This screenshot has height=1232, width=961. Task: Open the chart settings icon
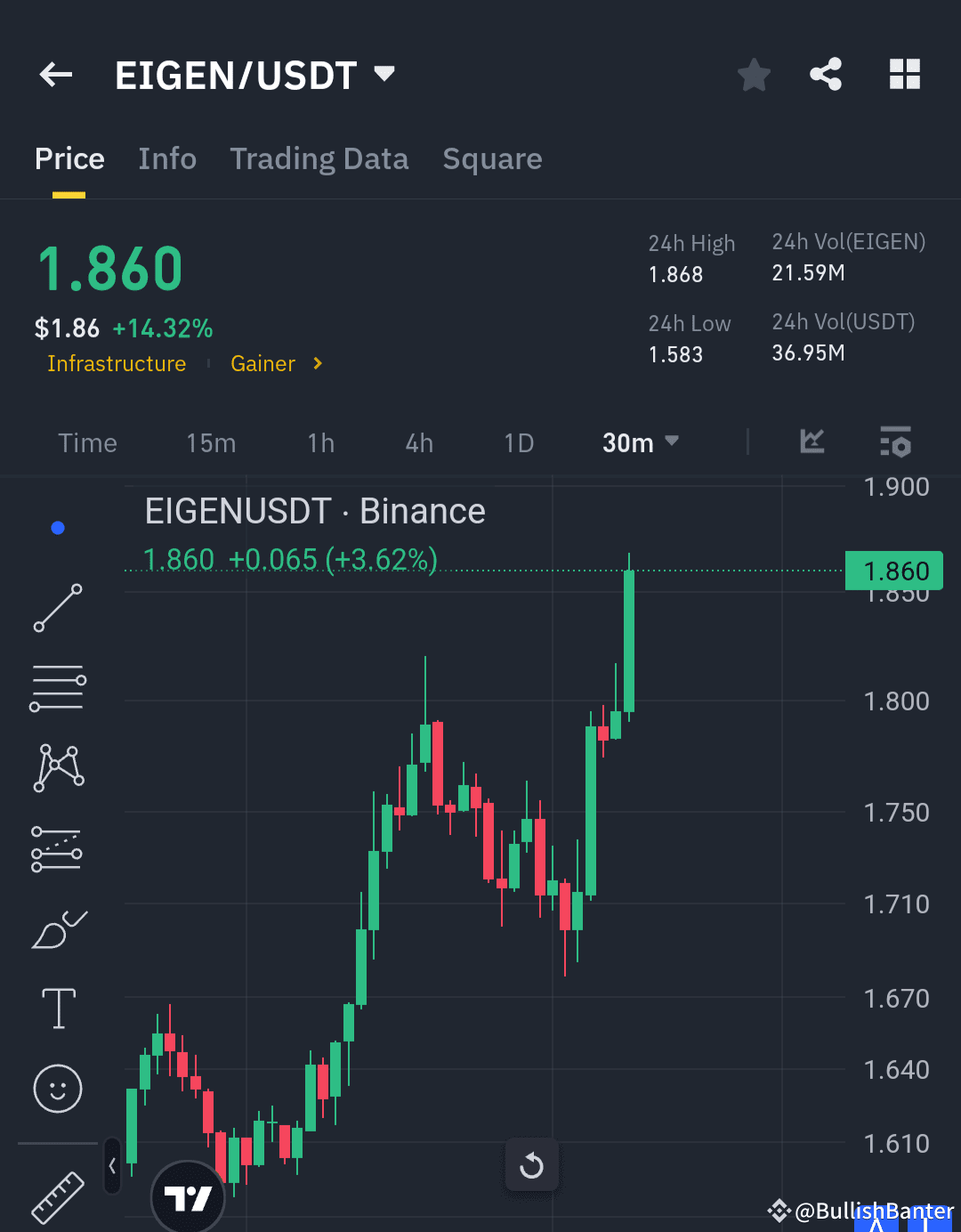pos(895,442)
